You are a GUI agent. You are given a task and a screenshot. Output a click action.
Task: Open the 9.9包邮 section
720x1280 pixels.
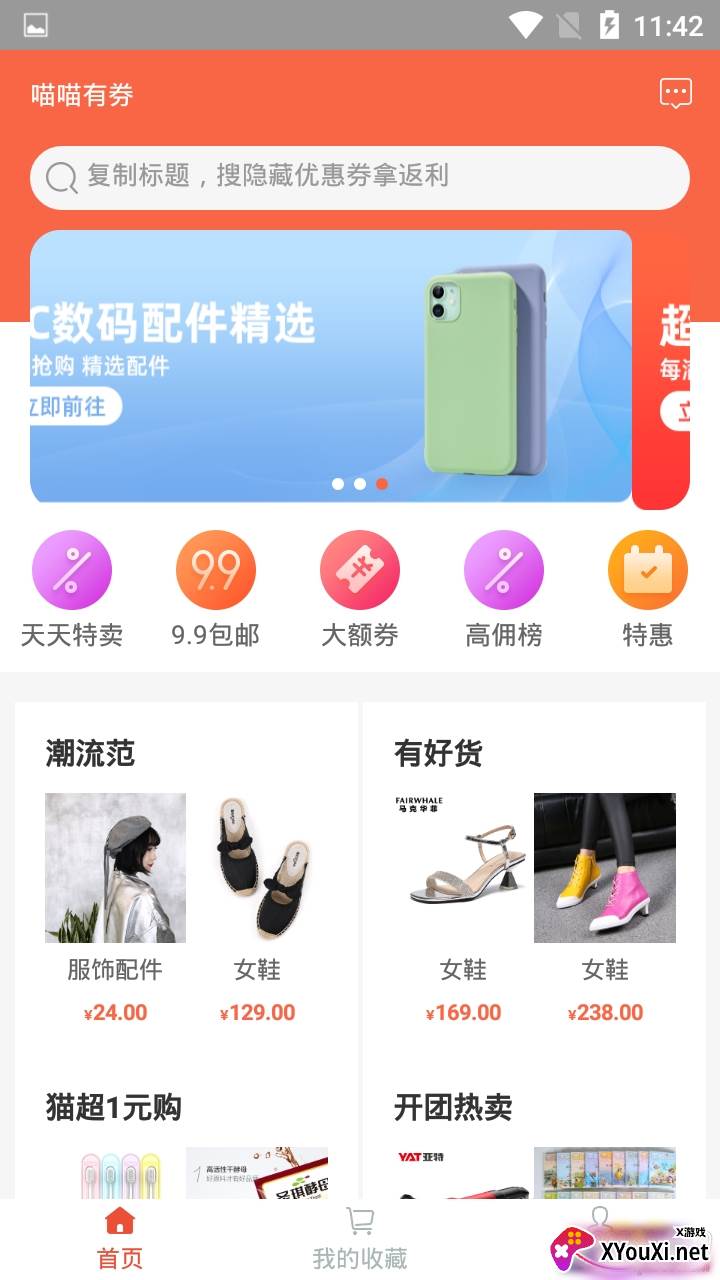click(216, 589)
